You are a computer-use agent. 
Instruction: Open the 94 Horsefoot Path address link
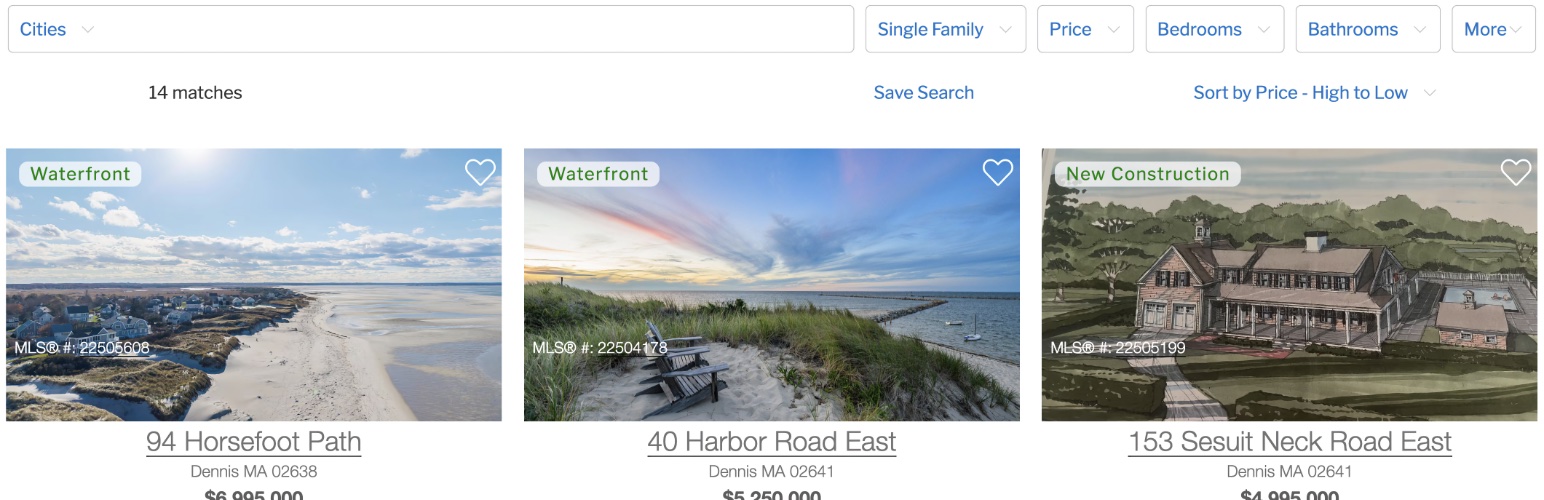(254, 441)
